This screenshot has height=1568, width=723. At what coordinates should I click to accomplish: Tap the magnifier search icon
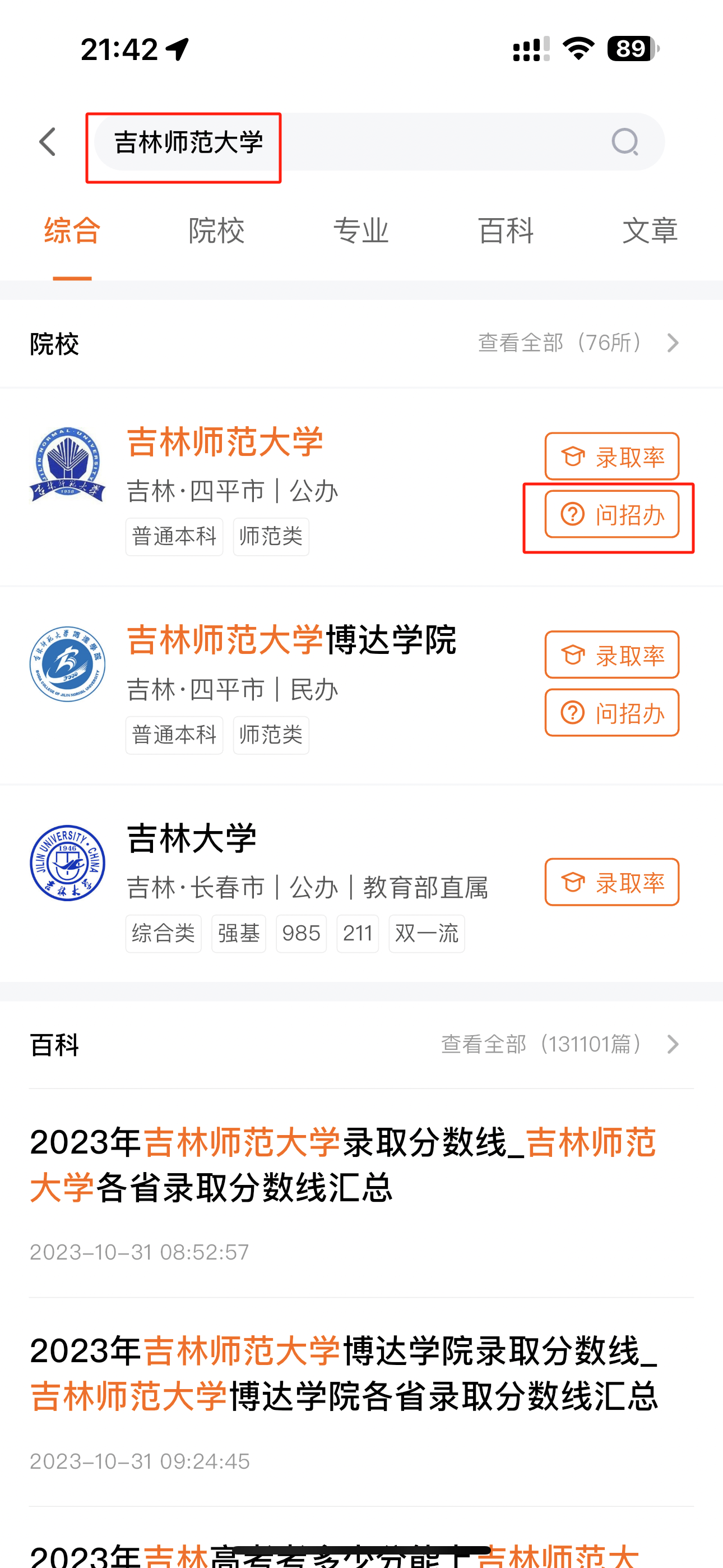pos(624,142)
